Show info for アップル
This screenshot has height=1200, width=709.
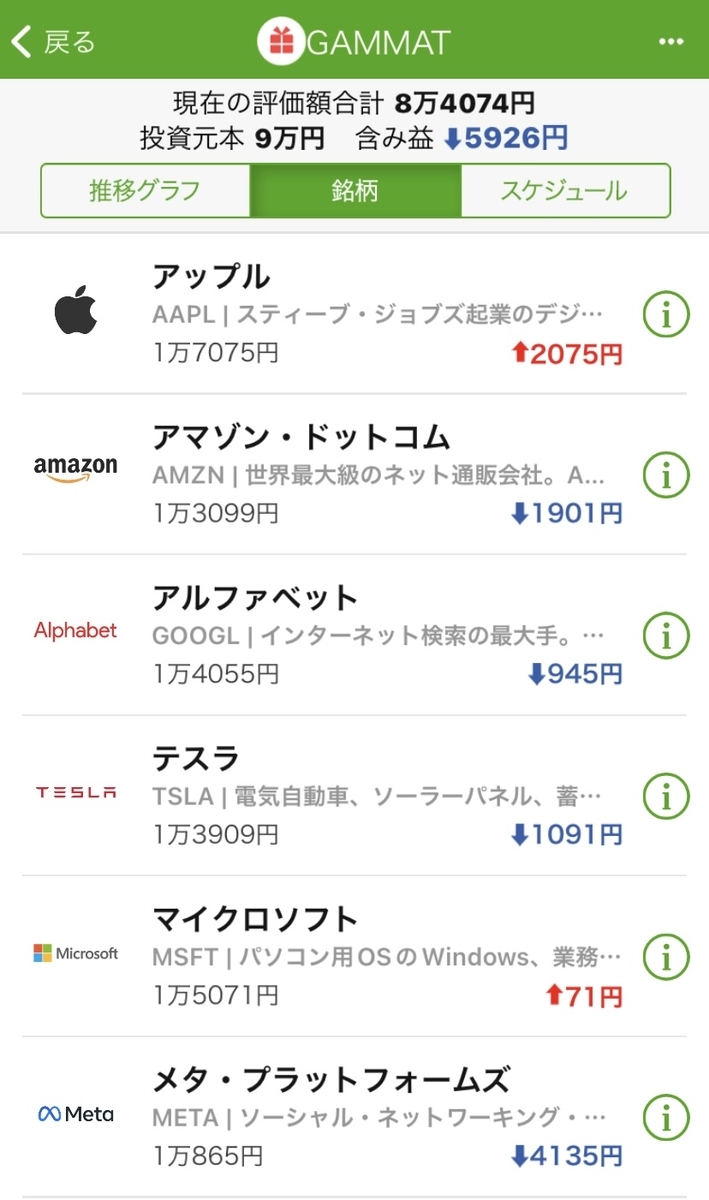666,314
